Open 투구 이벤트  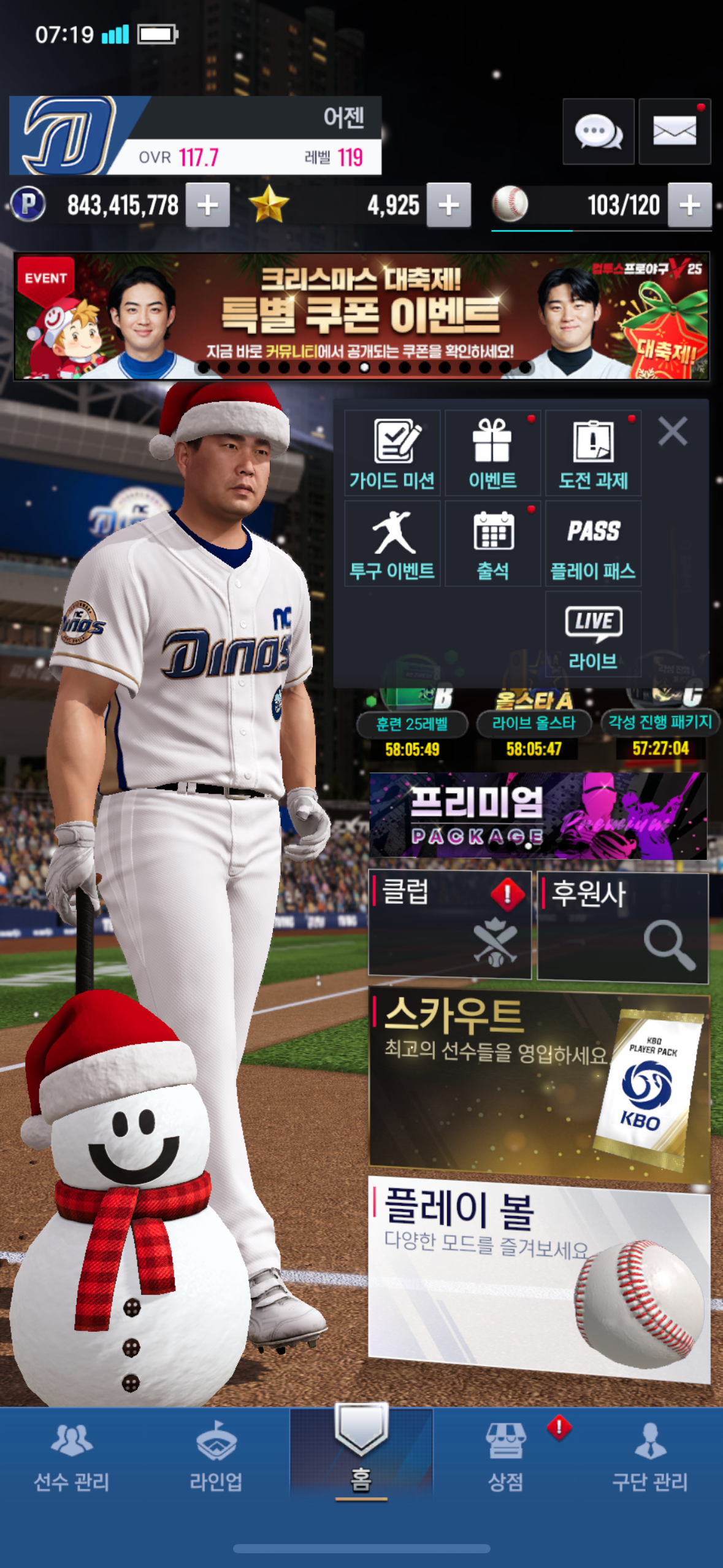coord(392,544)
